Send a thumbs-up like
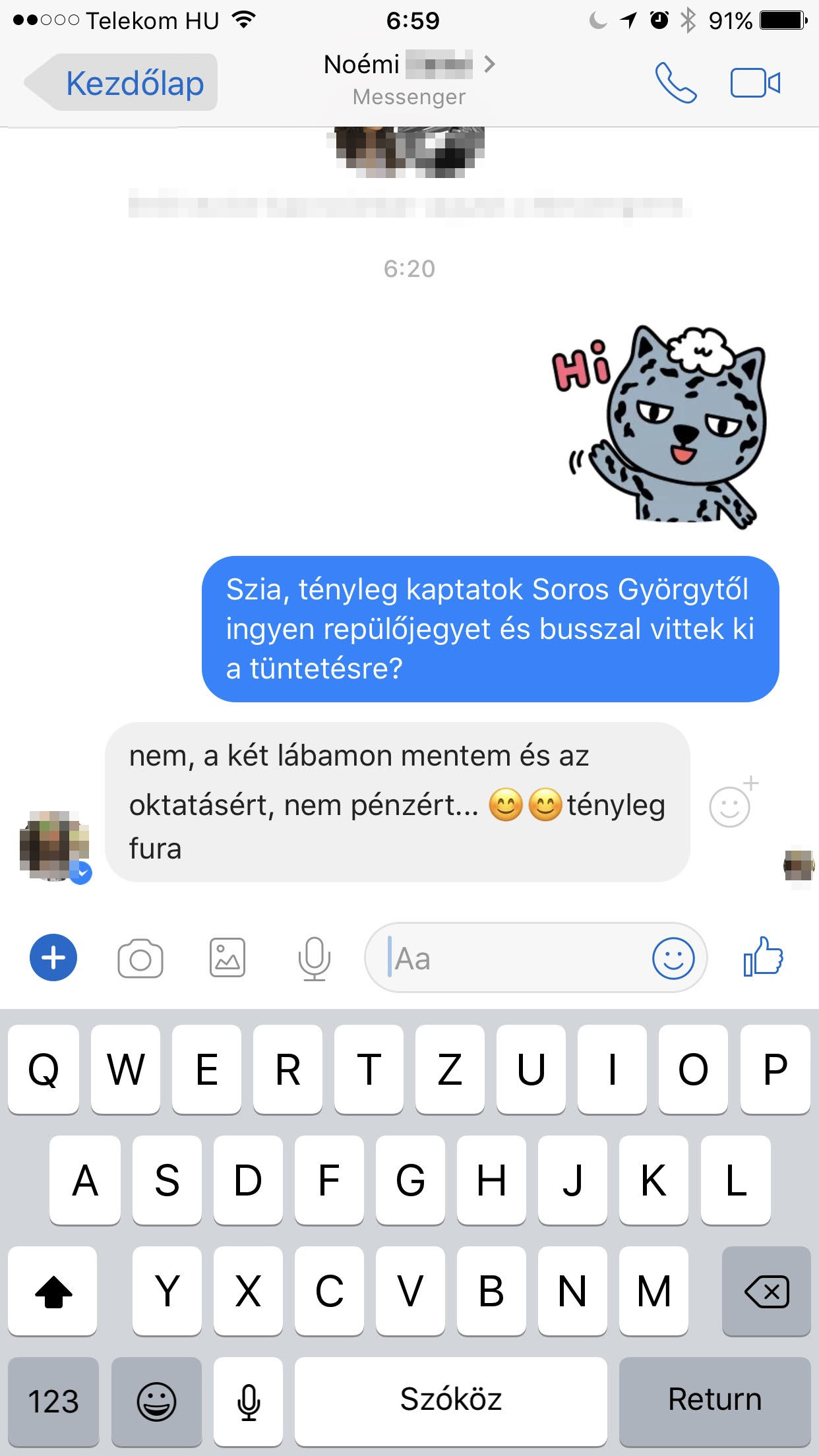This screenshot has height=1456, width=819. [x=763, y=957]
